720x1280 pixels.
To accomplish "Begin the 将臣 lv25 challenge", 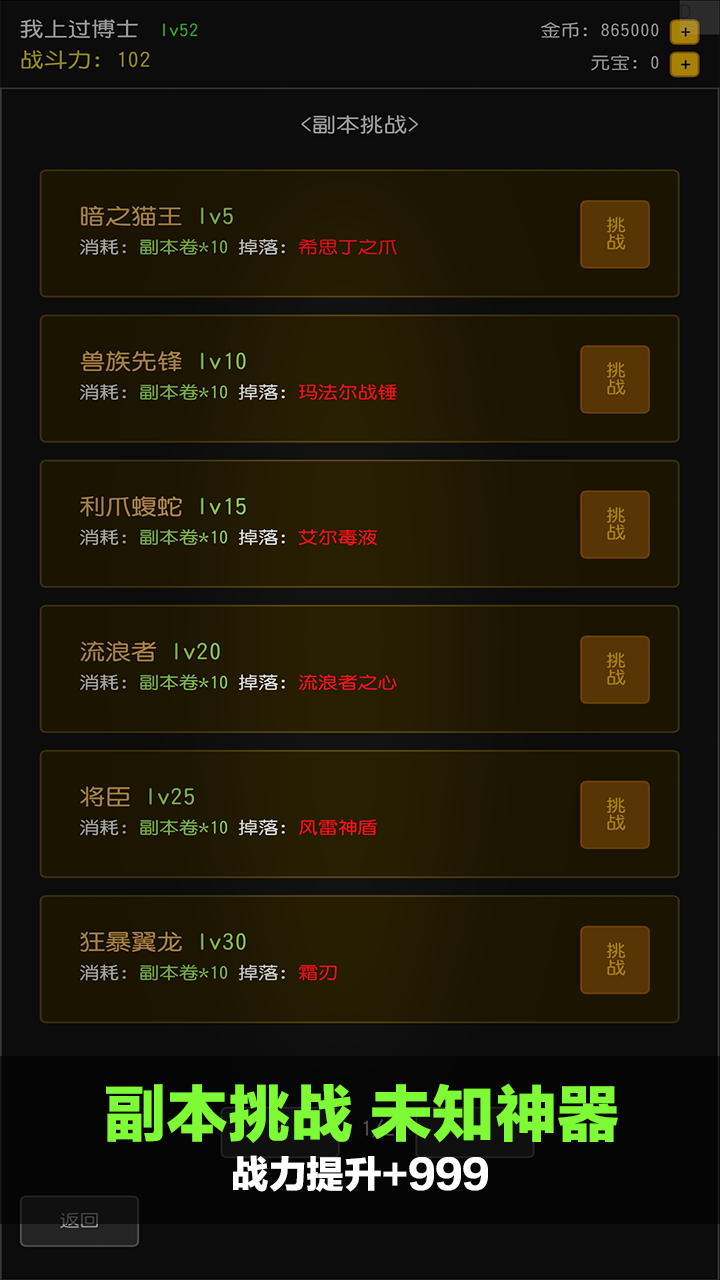I will tap(614, 814).
